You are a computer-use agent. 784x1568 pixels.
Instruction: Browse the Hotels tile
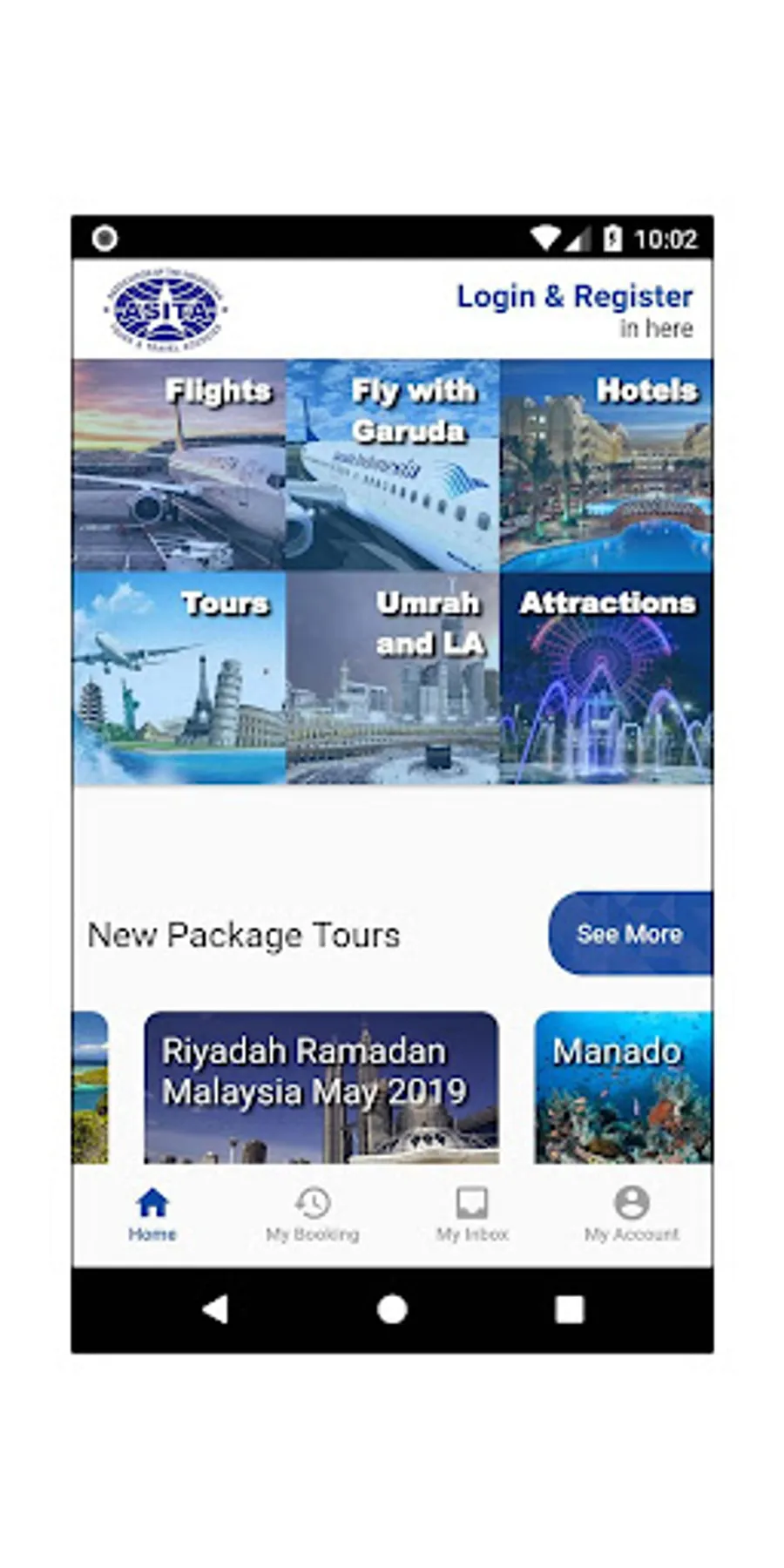click(605, 465)
